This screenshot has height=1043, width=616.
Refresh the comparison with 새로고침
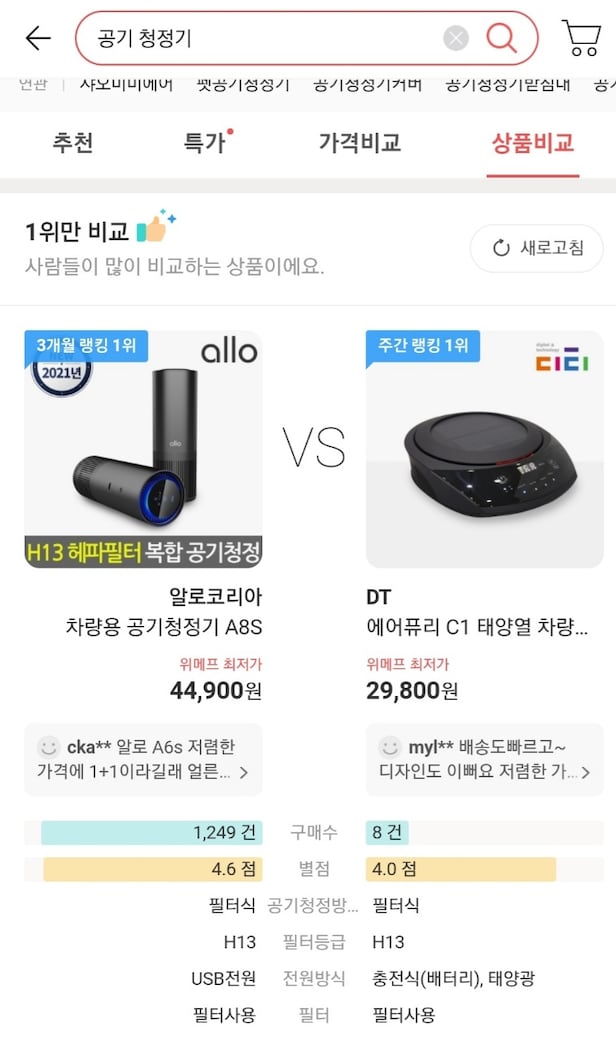[x=537, y=248]
